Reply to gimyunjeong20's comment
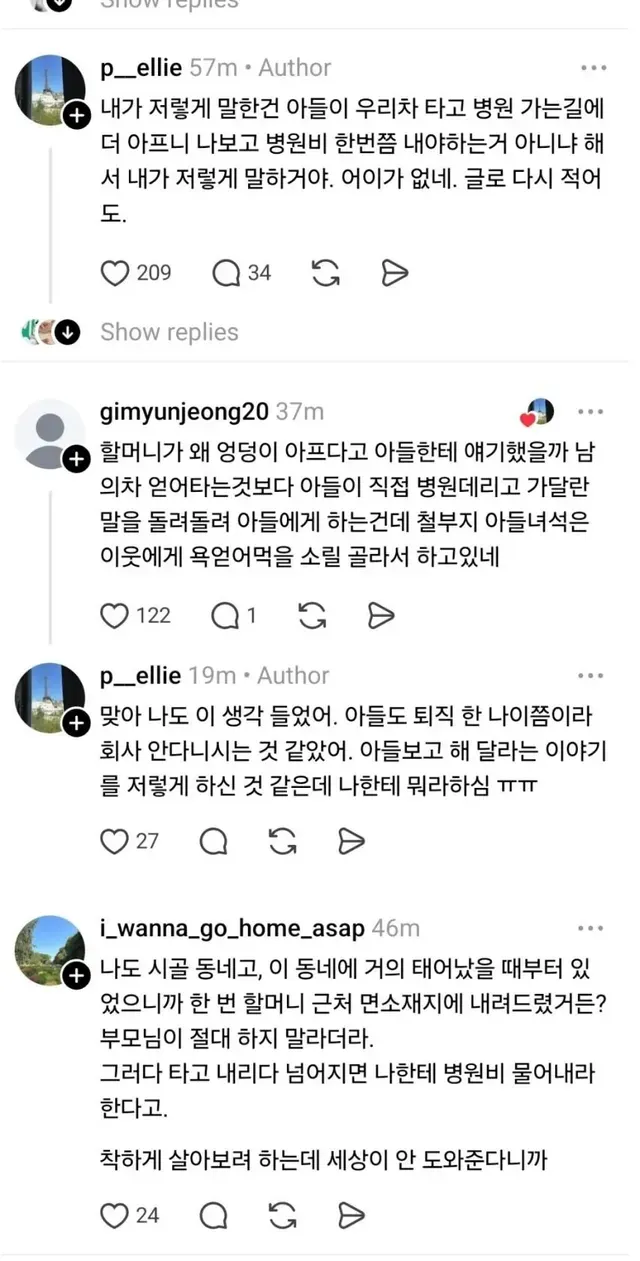Screen dimensions: 640x1261 click(224, 615)
